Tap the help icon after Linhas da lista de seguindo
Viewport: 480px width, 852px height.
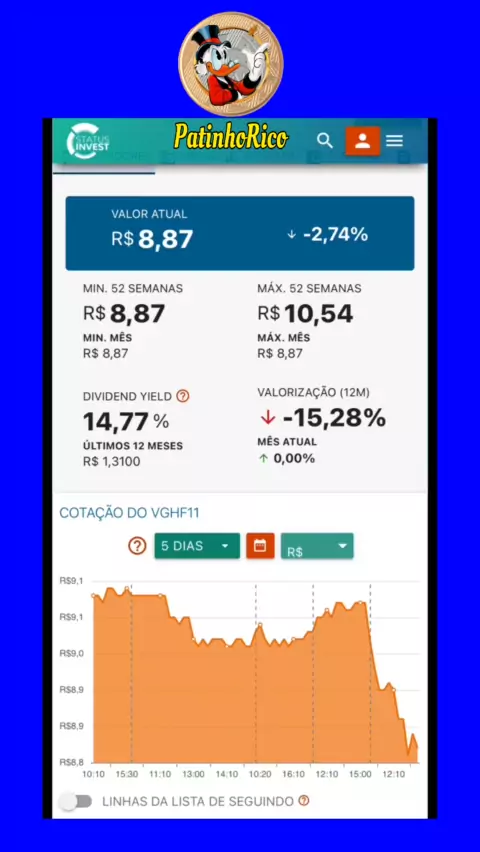[x=304, y=800]
